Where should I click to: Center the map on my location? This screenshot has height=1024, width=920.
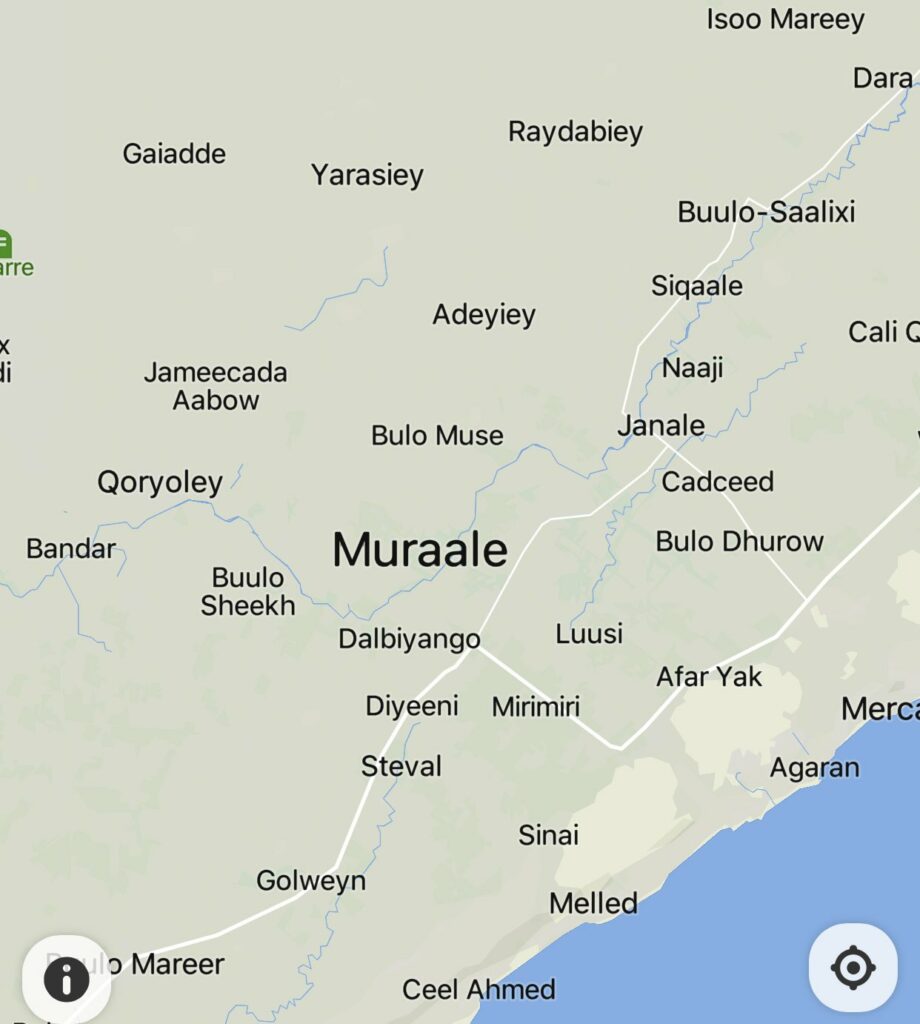pos(853,968)
